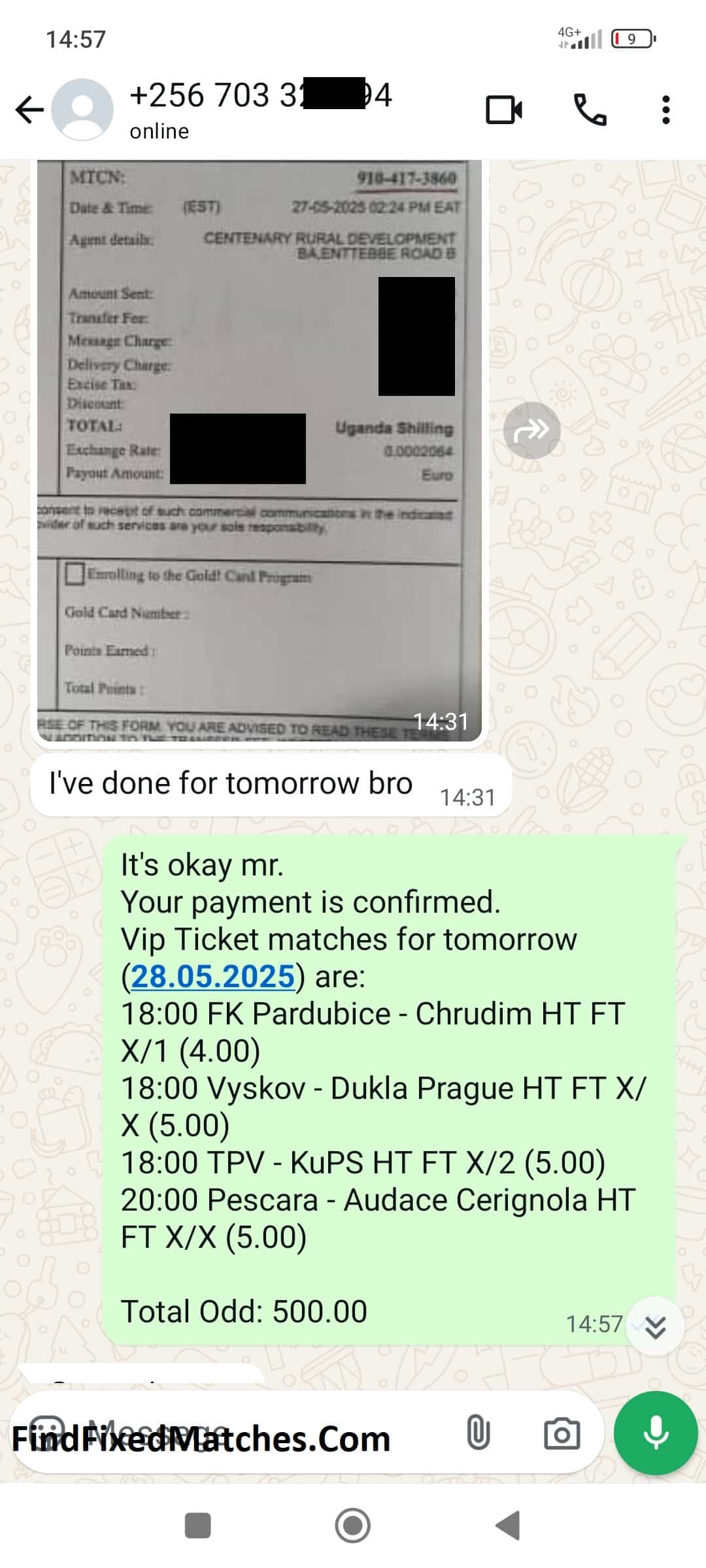706x1568 pixels.
Task: Forward the receipt photo message
Action: [x=532, y=430]
